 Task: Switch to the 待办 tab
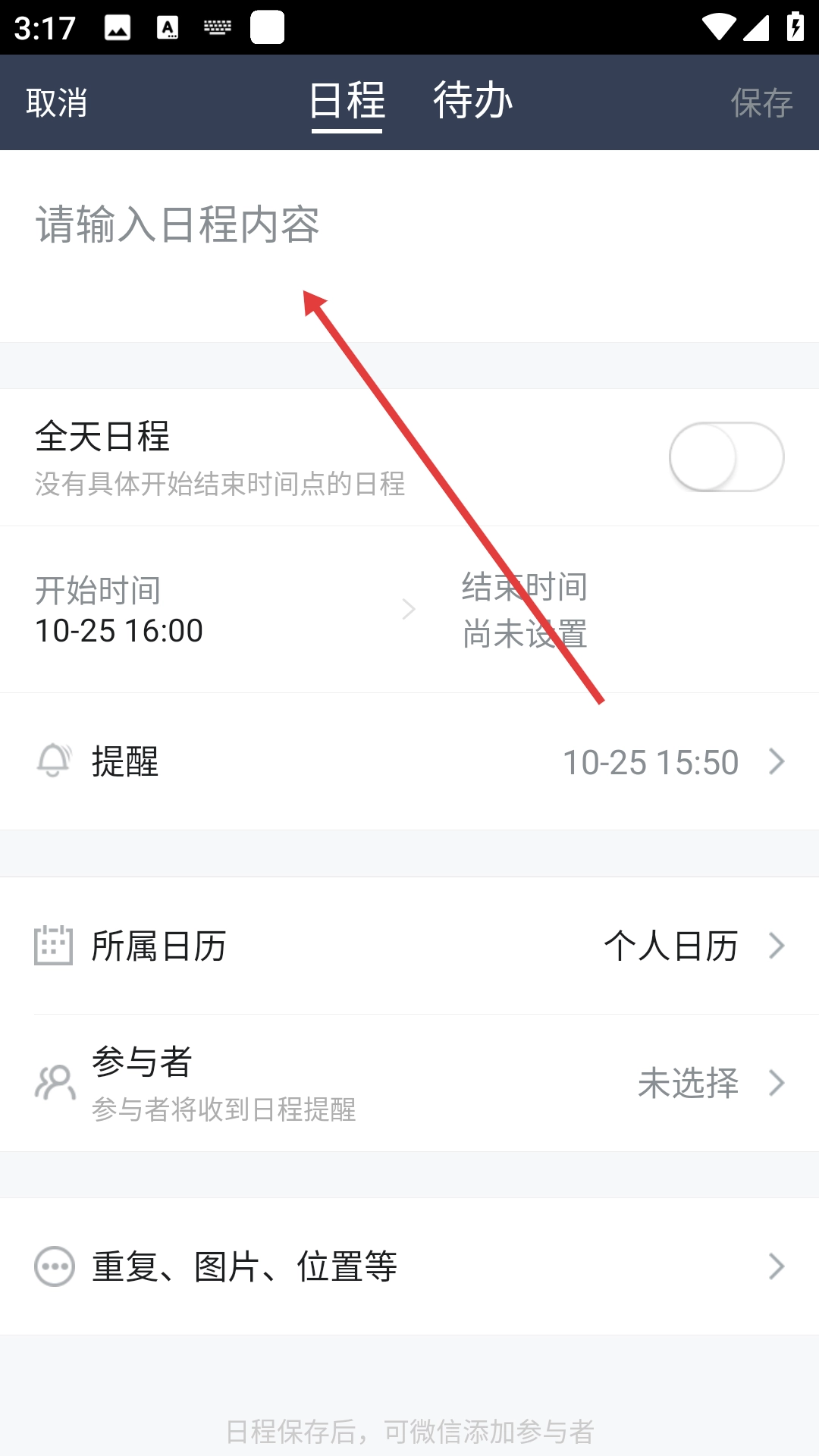tap(472, 101)
